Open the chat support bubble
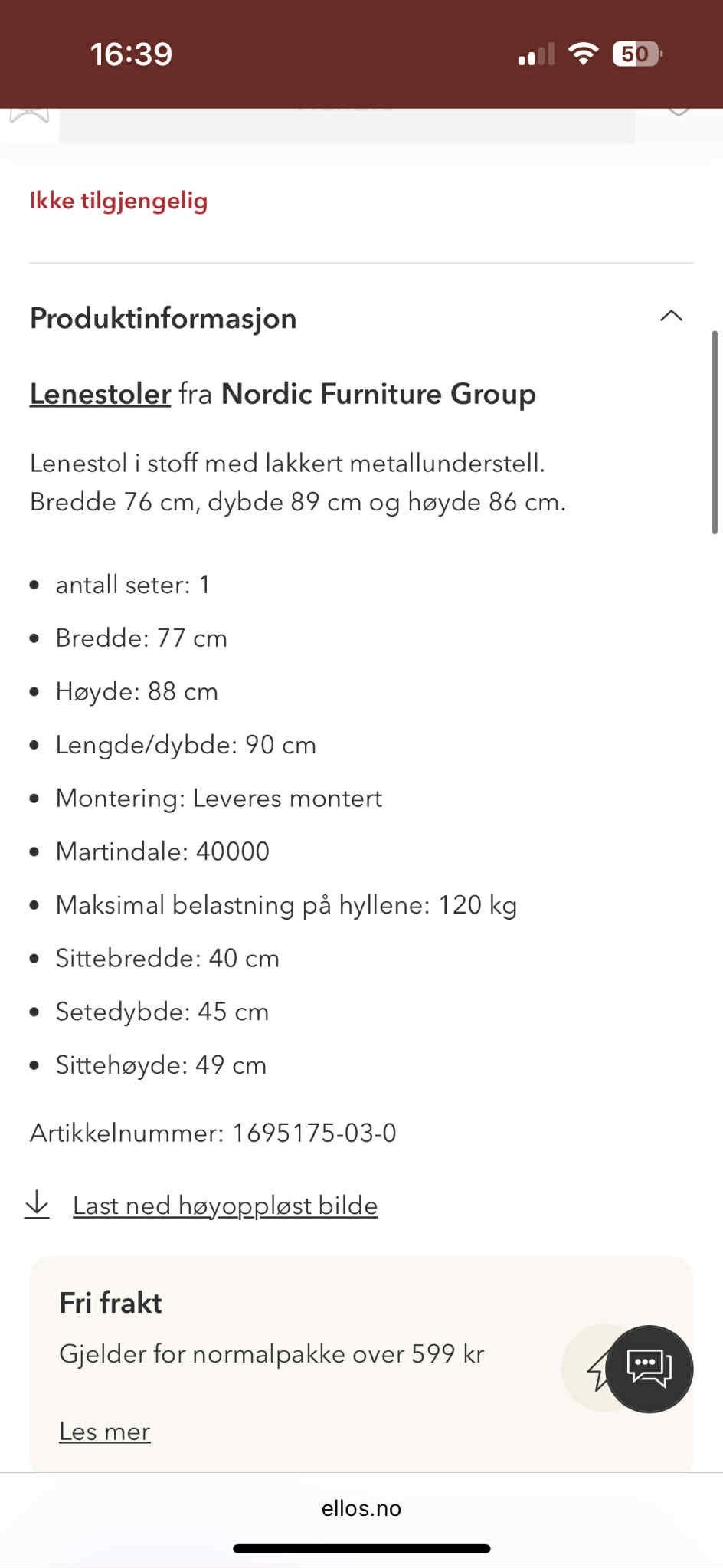 click(648, 1370)
